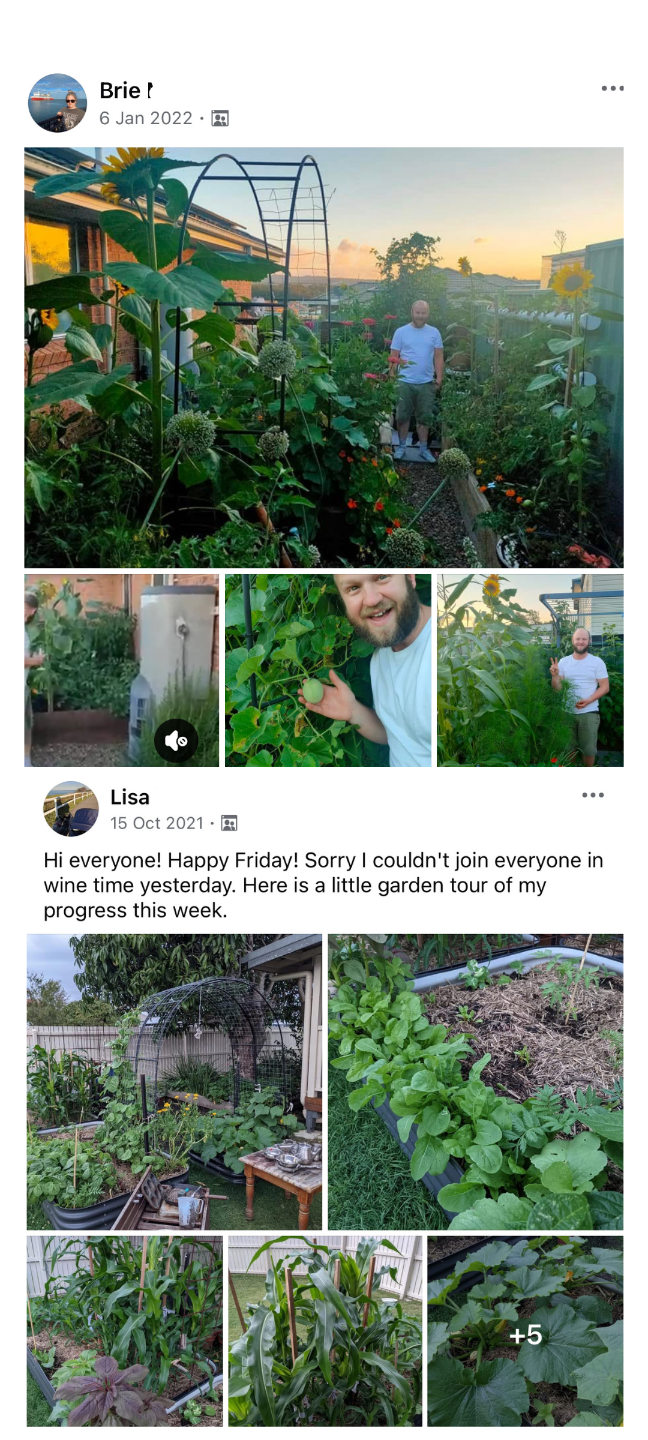Screen dimensions: 648x1440
Task: Open Brie's large sunset garden photo
Action: point(324,358)
